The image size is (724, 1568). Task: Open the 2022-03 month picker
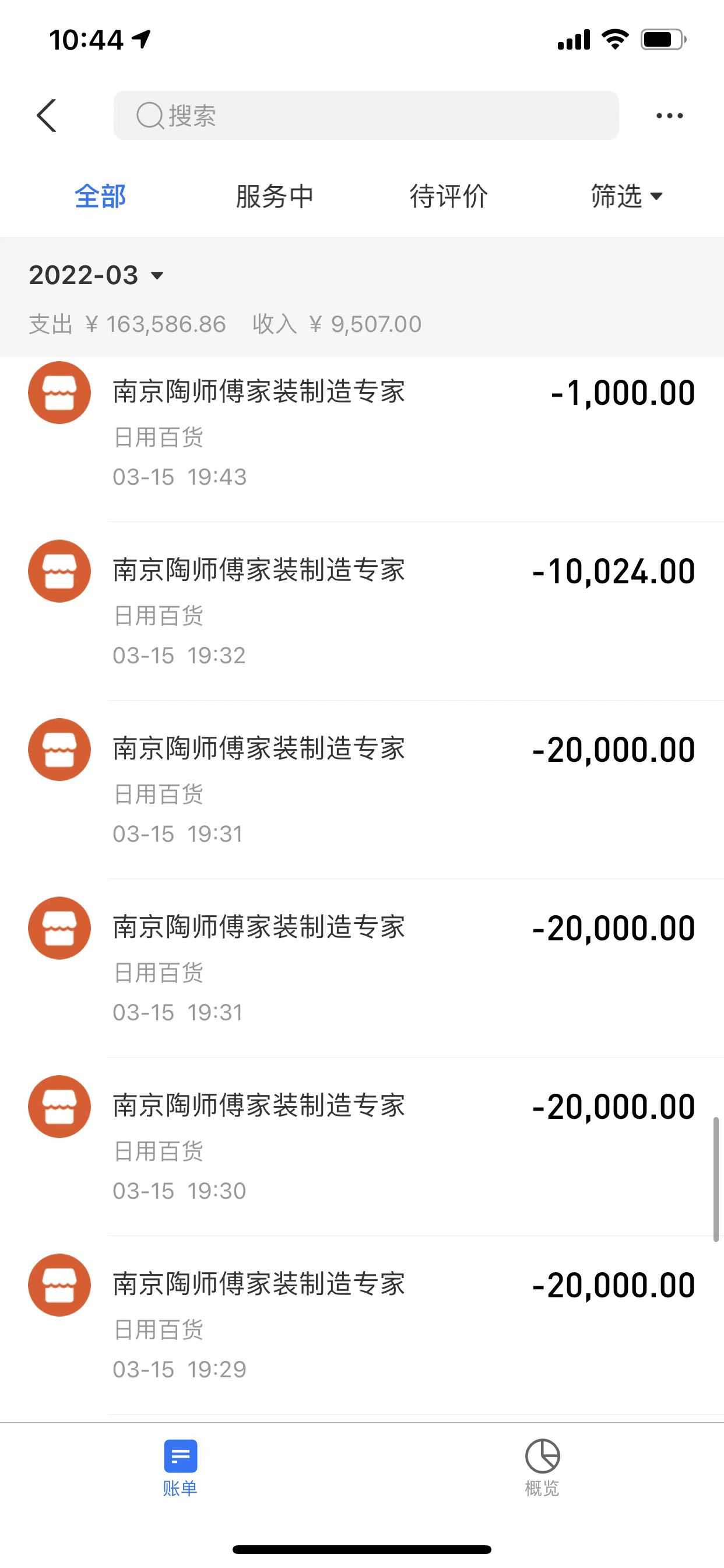click(97, 275)
